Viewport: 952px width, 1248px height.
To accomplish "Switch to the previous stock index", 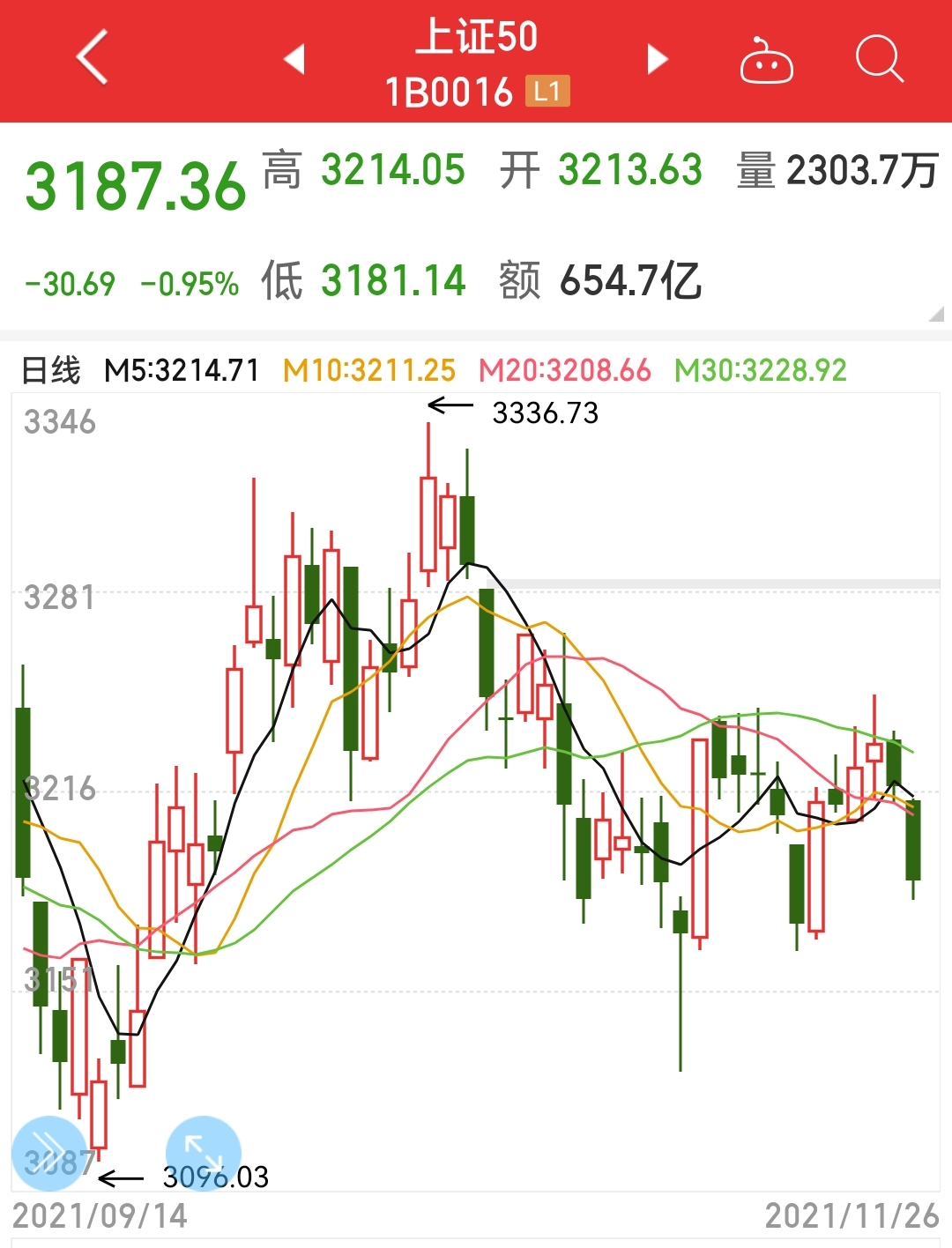I will [x=294, y=60].
